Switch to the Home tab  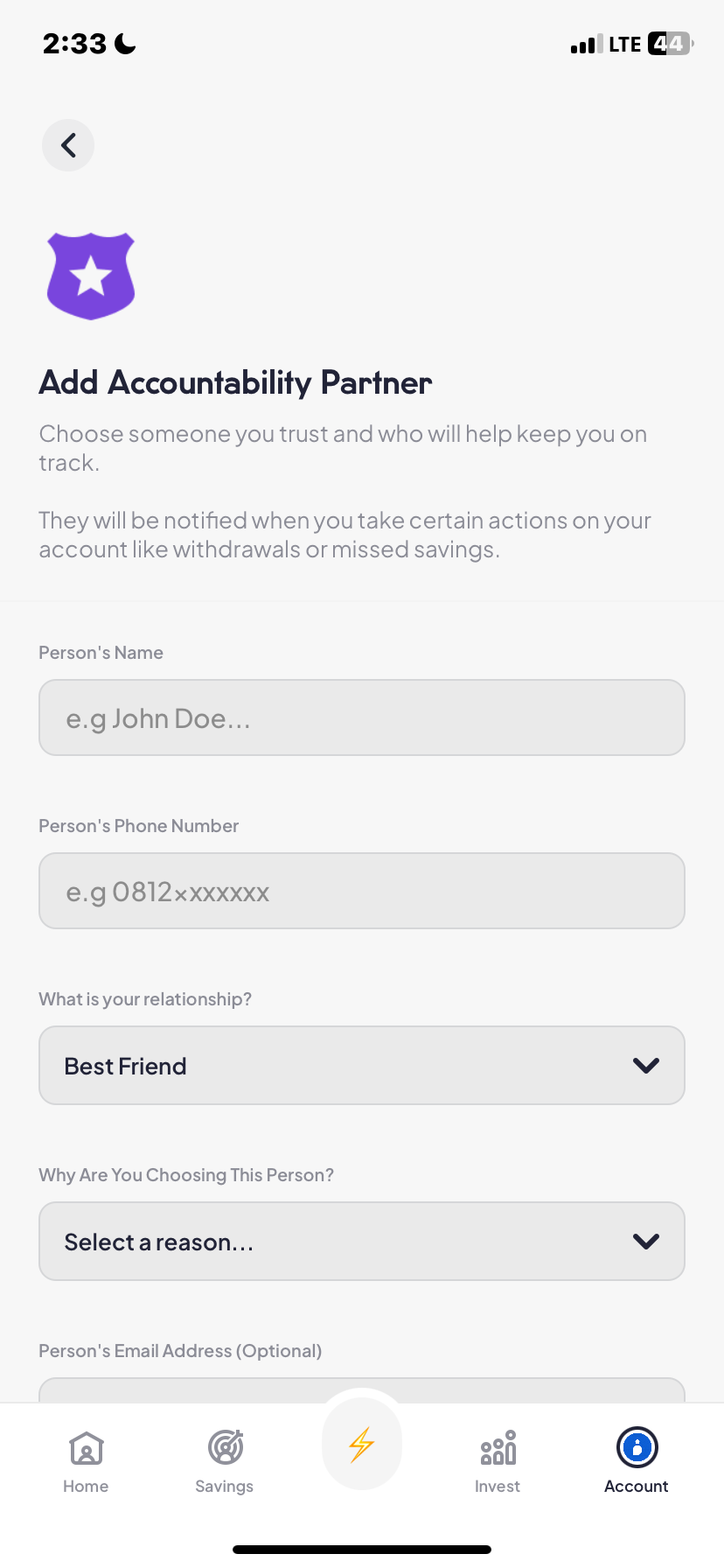tap(86, 1459)
